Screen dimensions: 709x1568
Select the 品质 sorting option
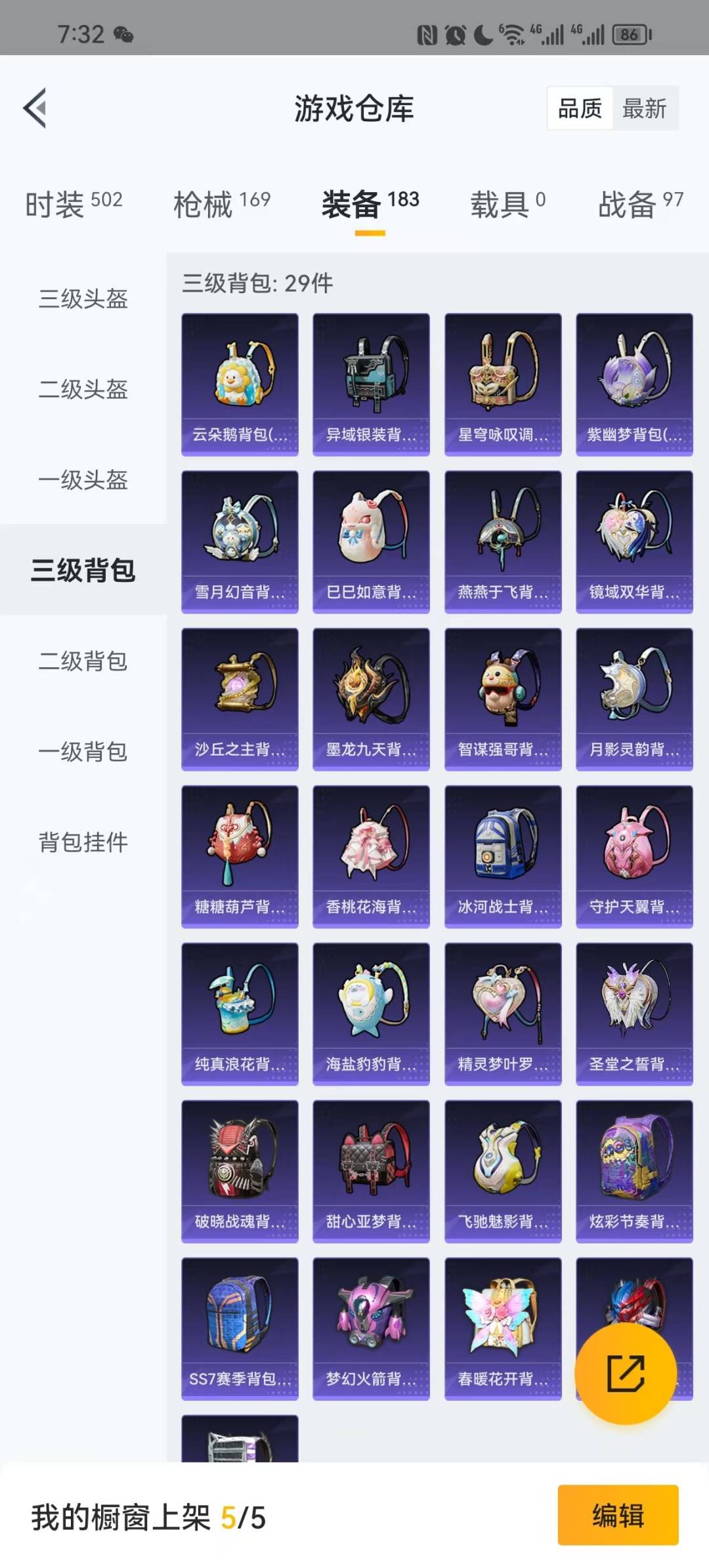(x=580, y=108)
